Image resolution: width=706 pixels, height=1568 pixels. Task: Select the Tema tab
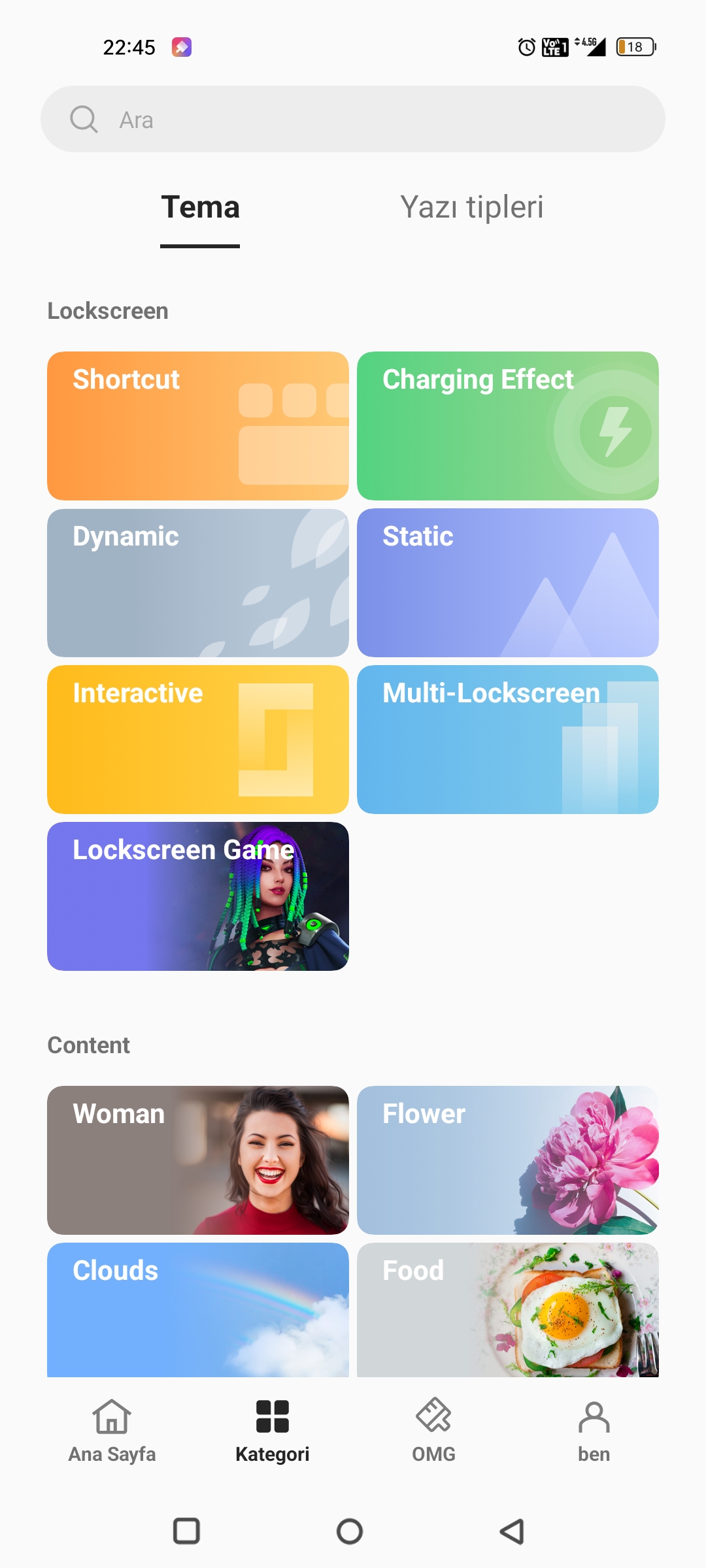(x=200, y=208)
